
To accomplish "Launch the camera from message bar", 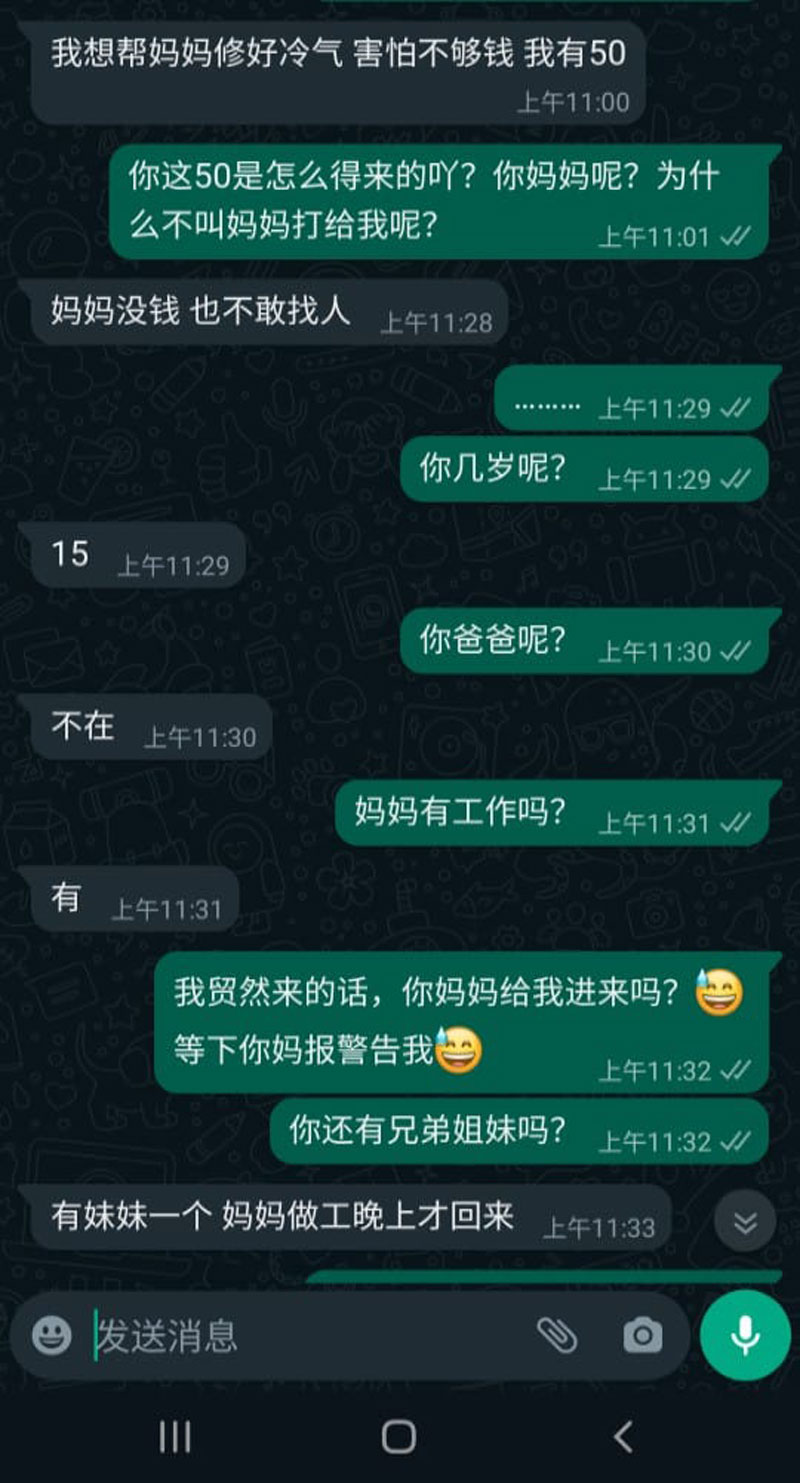I will click(x=642, y=1335).
